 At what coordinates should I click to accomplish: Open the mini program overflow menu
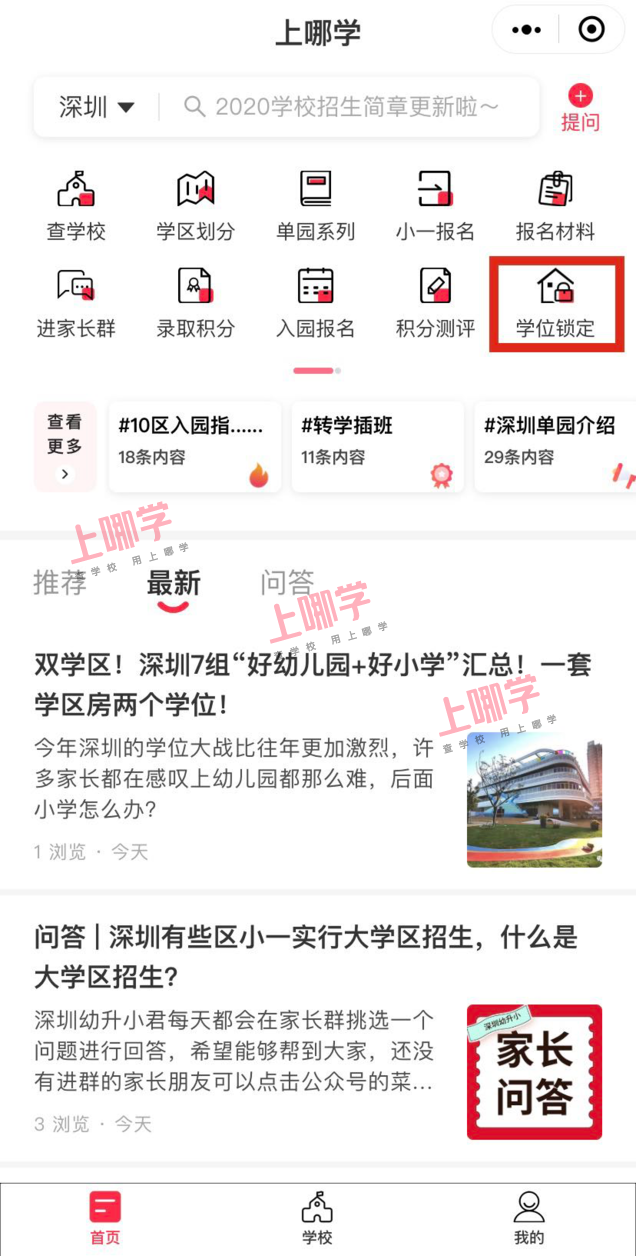[x=526, y=30]
